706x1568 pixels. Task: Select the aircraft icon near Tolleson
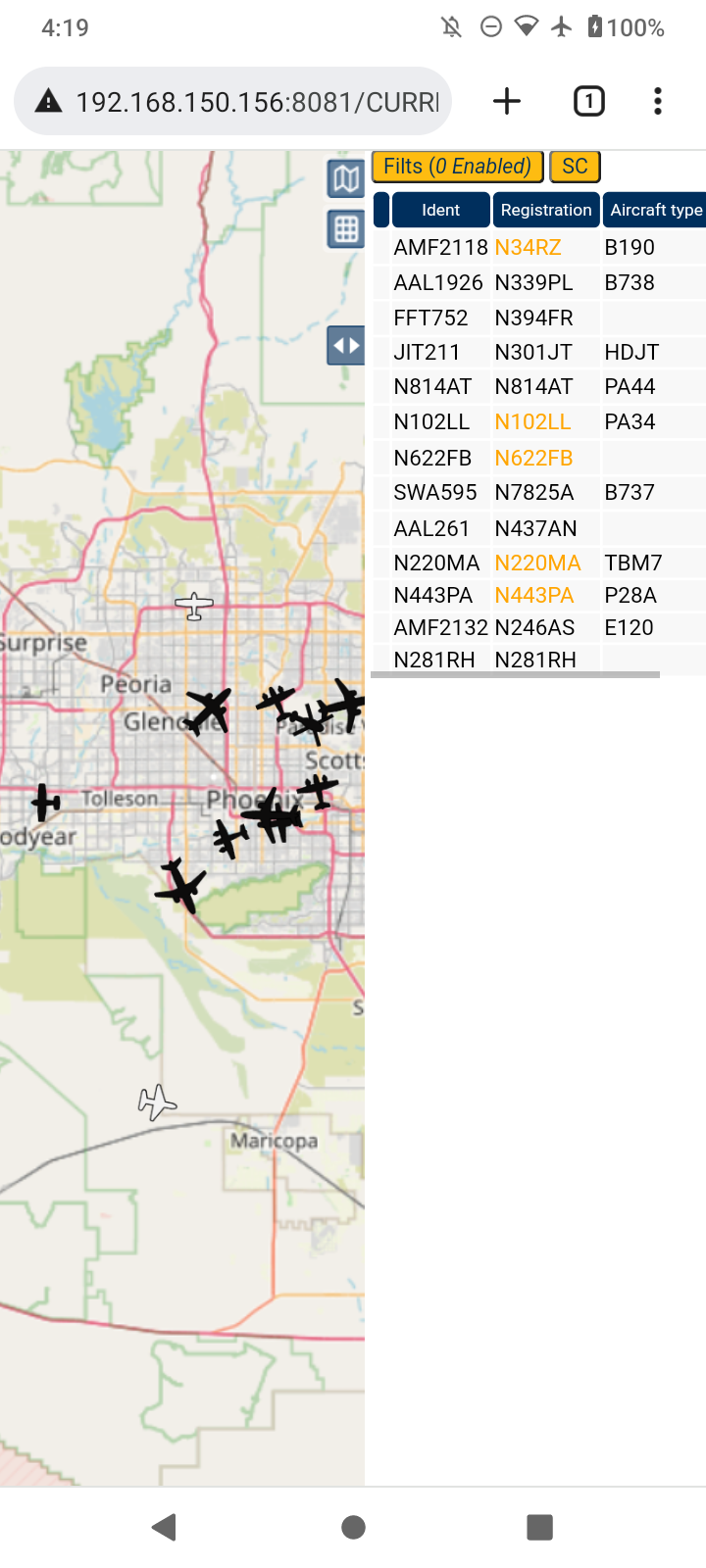(45, 802)
